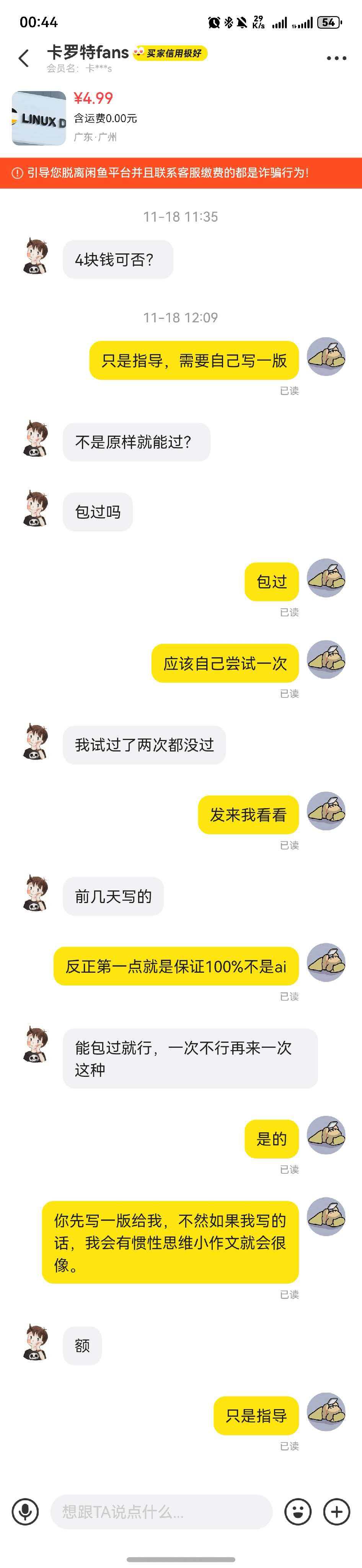
Task: Open the emoji picker
Action: click(x=298, y=1512)
